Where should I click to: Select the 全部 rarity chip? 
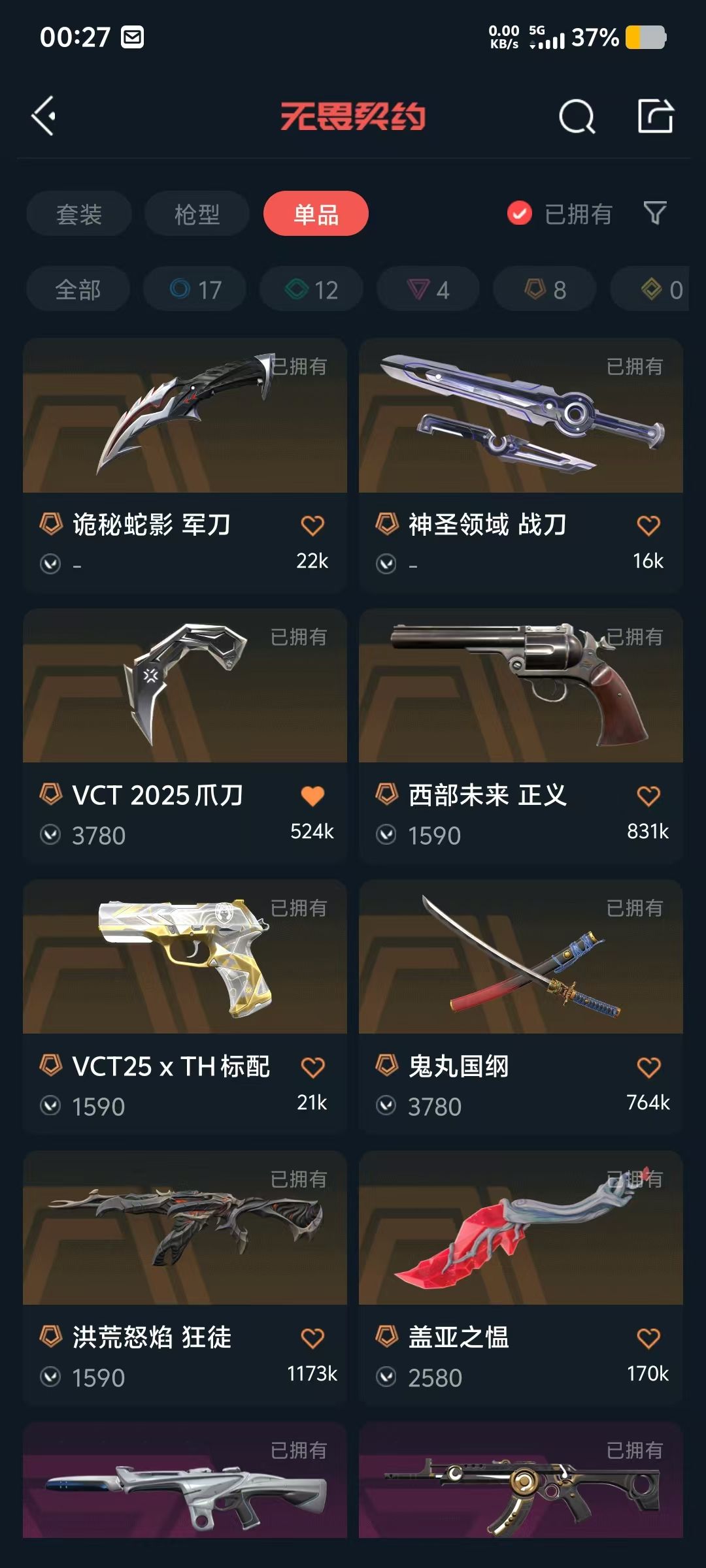click(78, 289)
